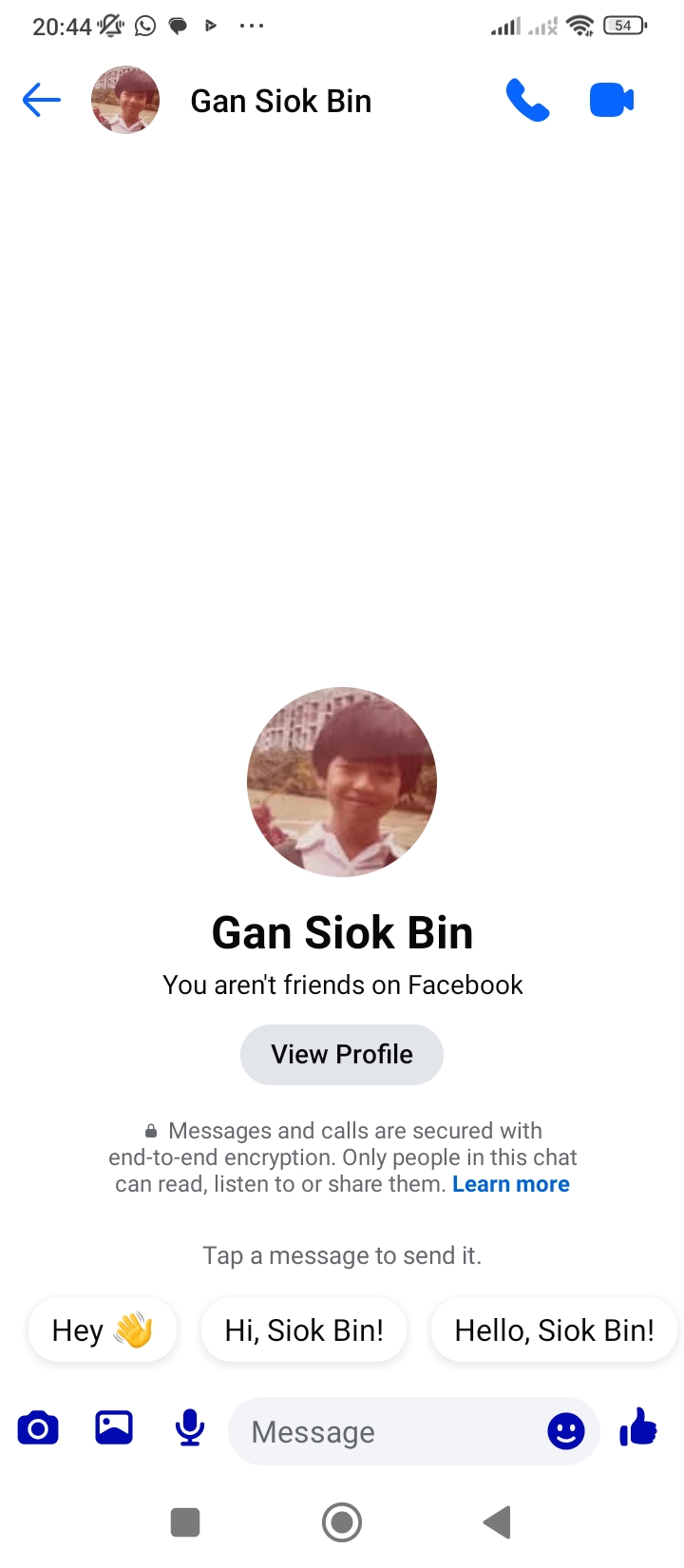Go back using the top-left arrow
Screen dimensions: 684x1568
41,100
